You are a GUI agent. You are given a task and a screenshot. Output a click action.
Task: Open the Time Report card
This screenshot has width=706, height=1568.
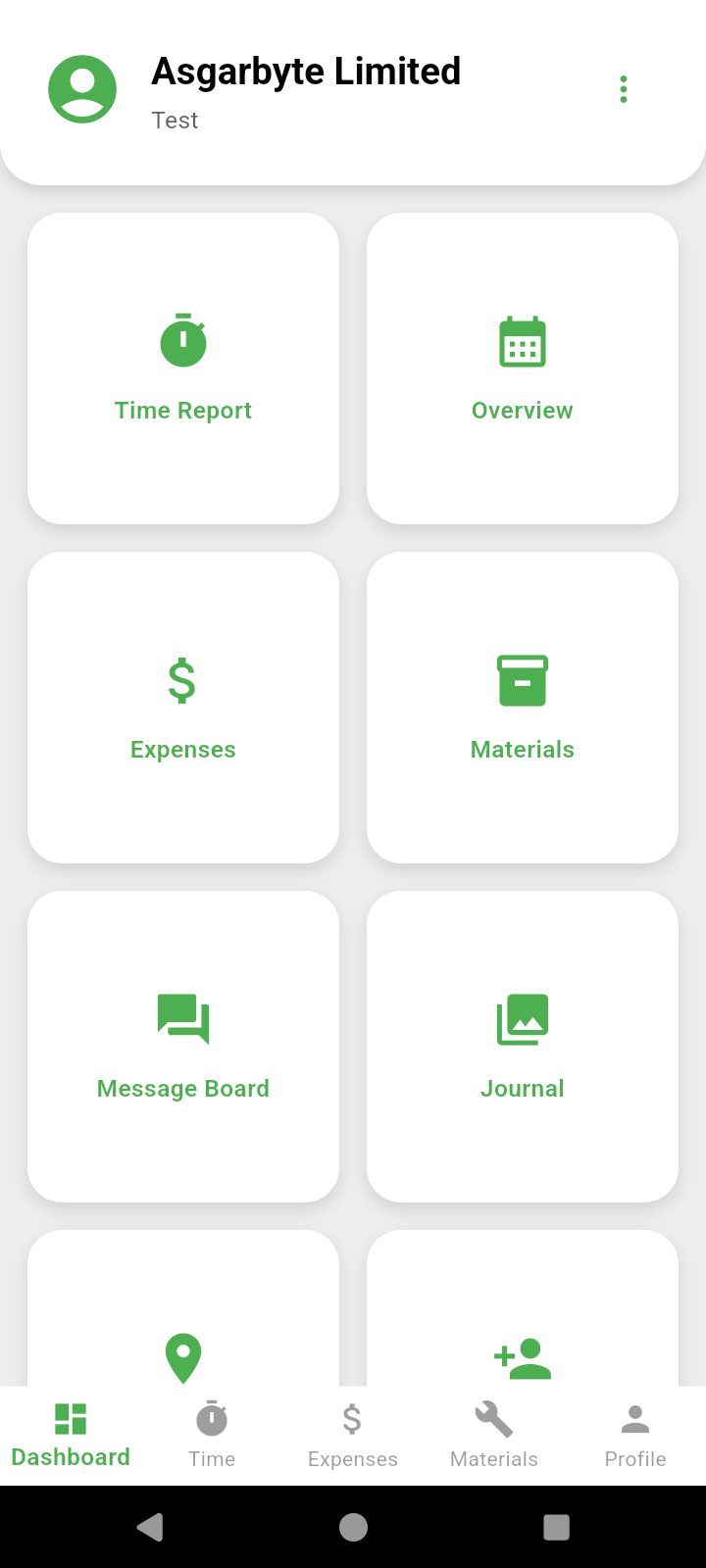183,368
